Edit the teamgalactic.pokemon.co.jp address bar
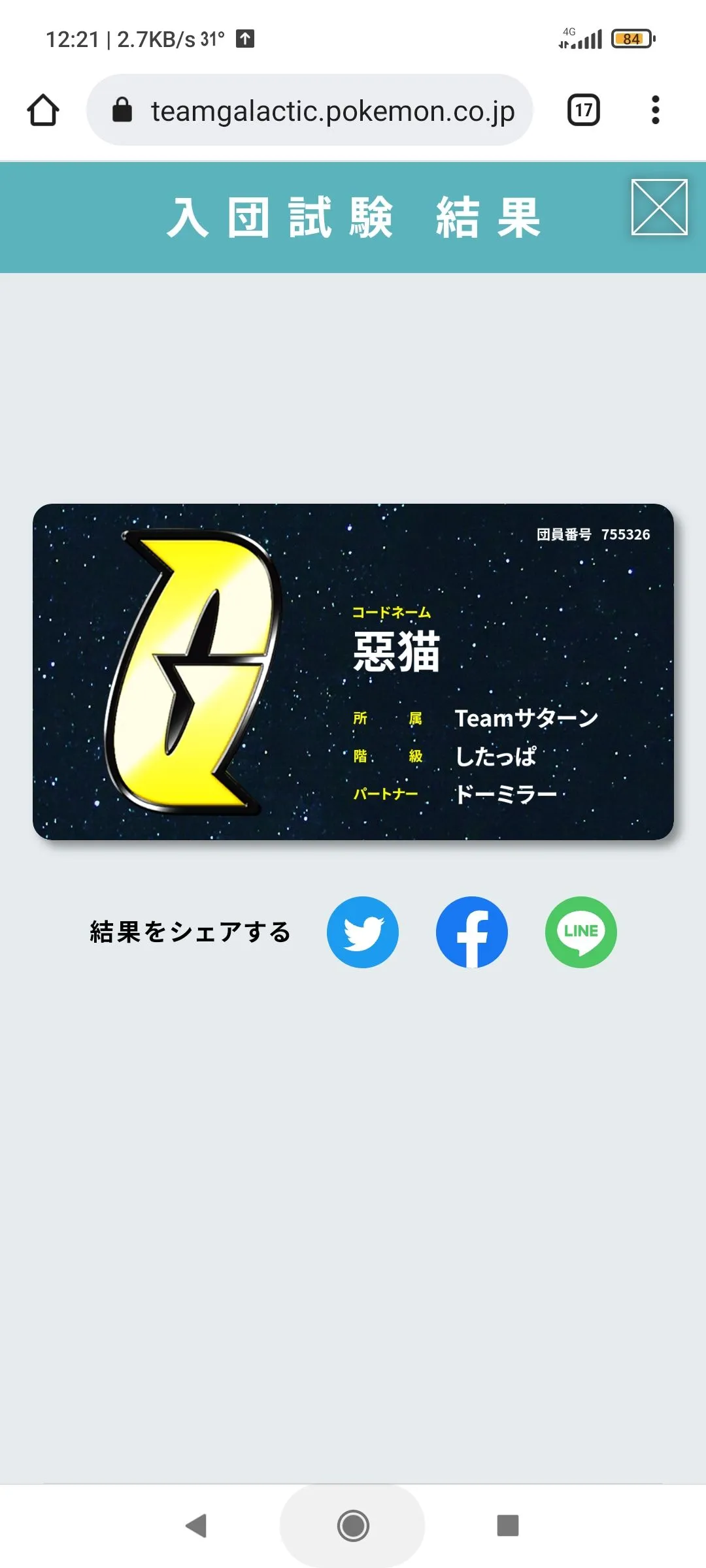706x1568 pixels. 310,110
